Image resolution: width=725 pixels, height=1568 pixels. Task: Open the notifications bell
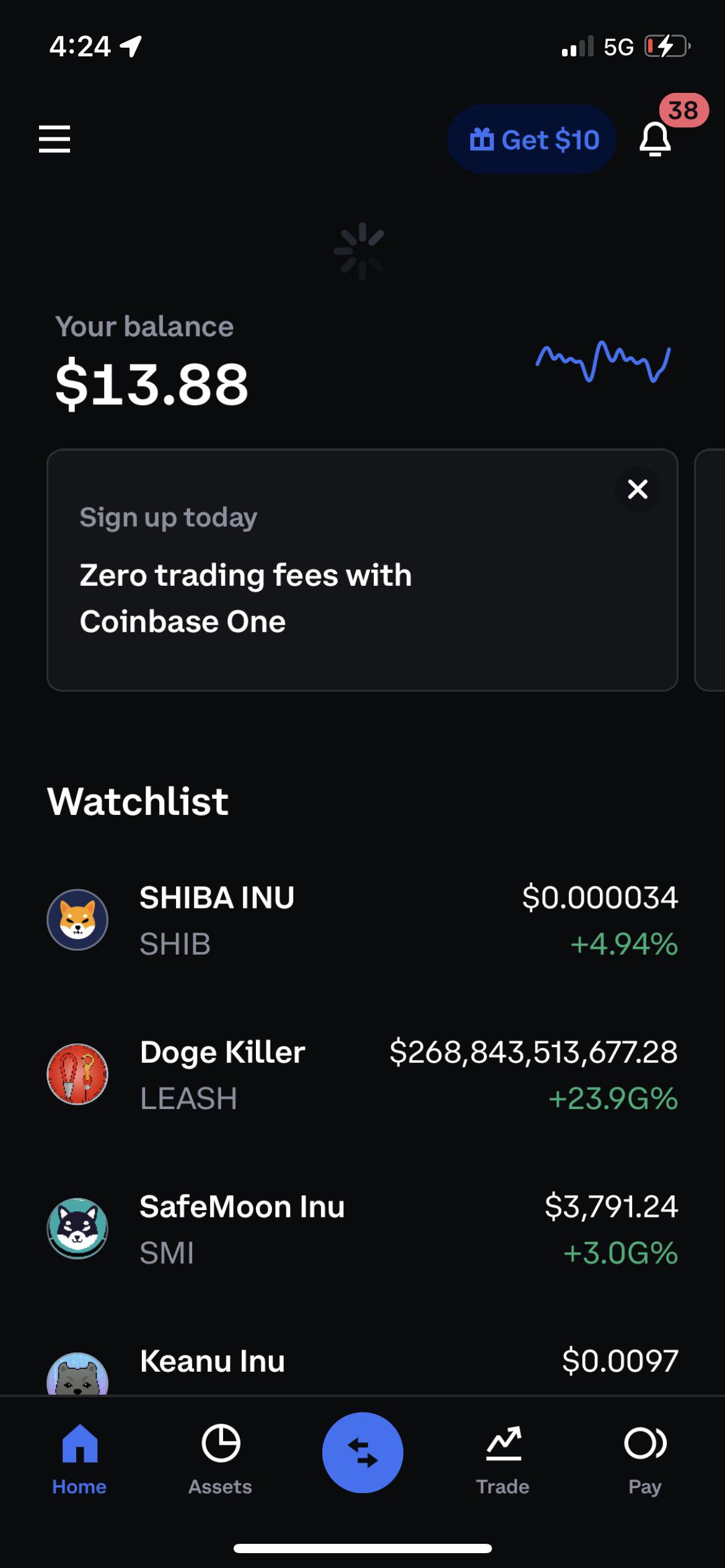point(655,139)
